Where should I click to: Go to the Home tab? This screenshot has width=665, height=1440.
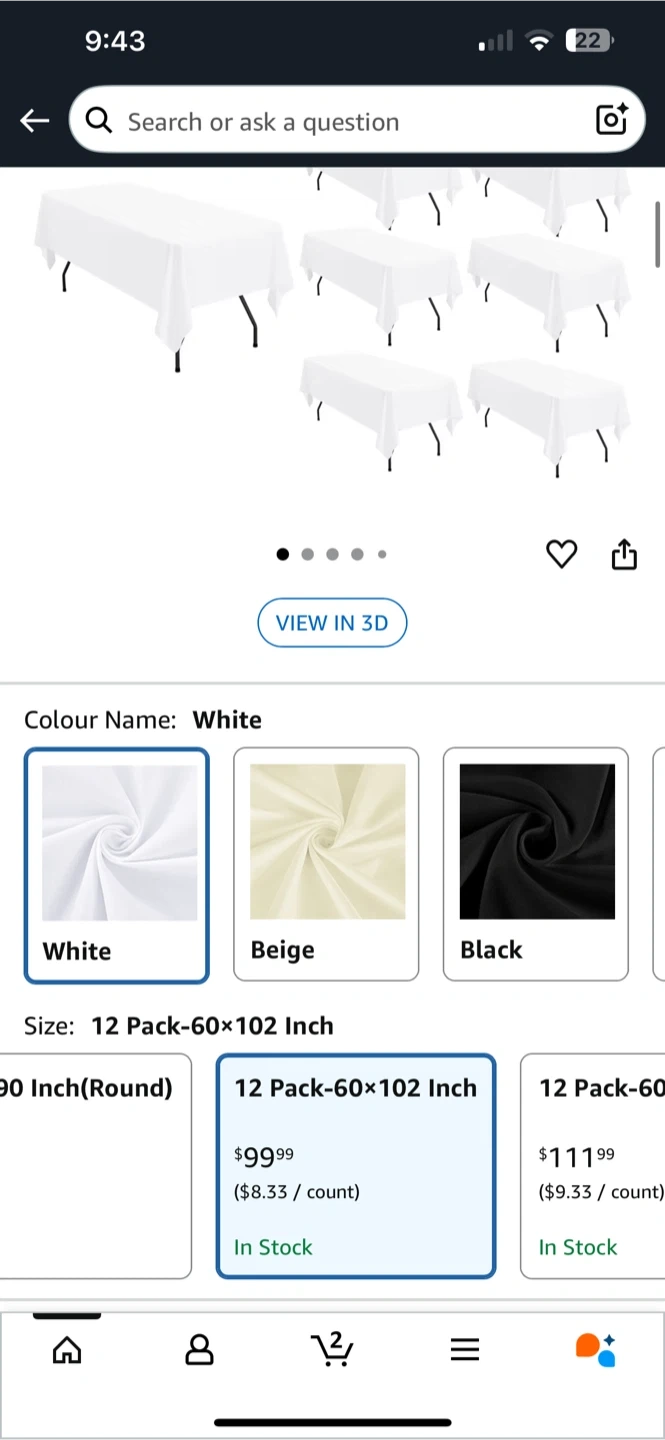(67, 1350)
